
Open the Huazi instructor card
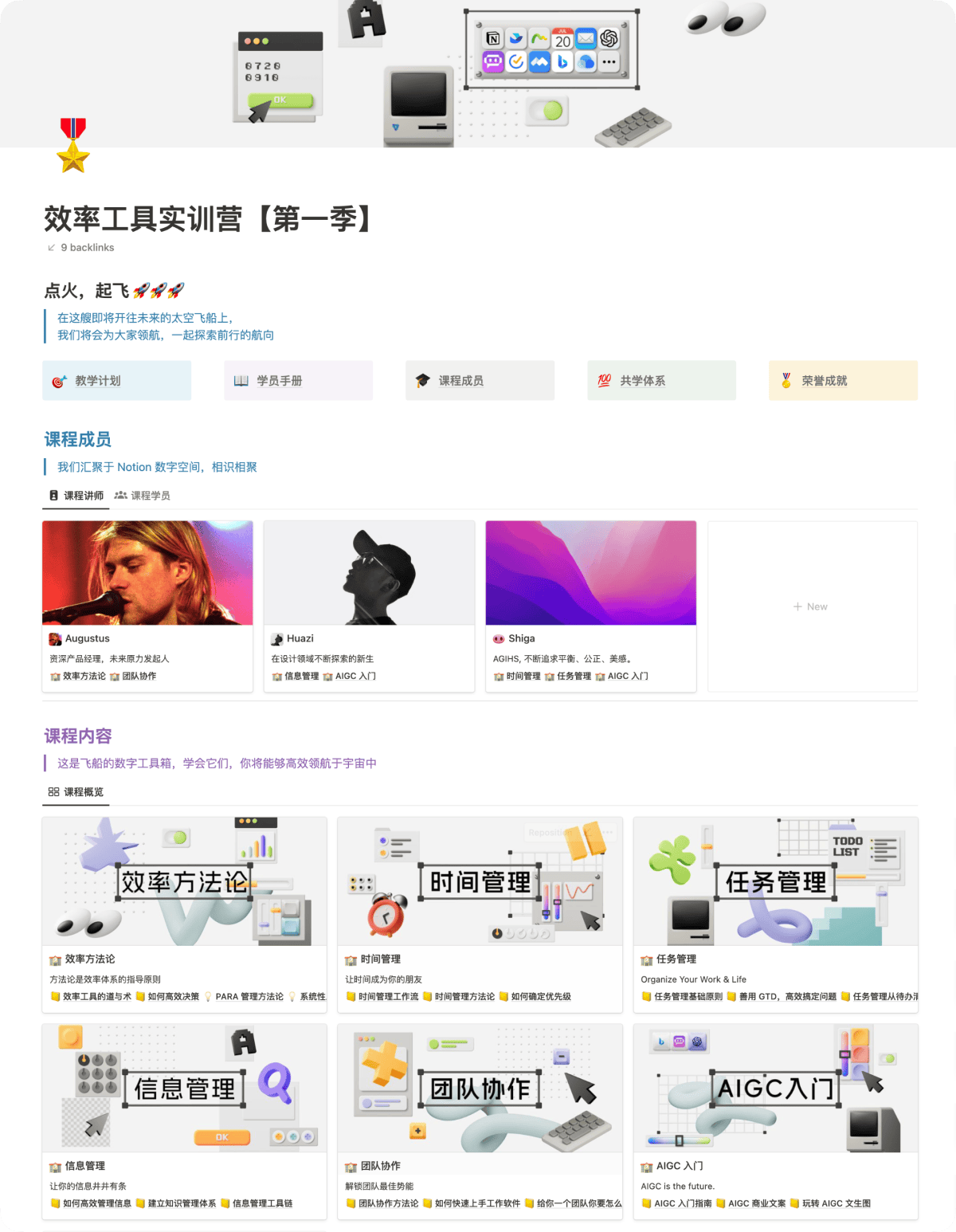point(369,606)
